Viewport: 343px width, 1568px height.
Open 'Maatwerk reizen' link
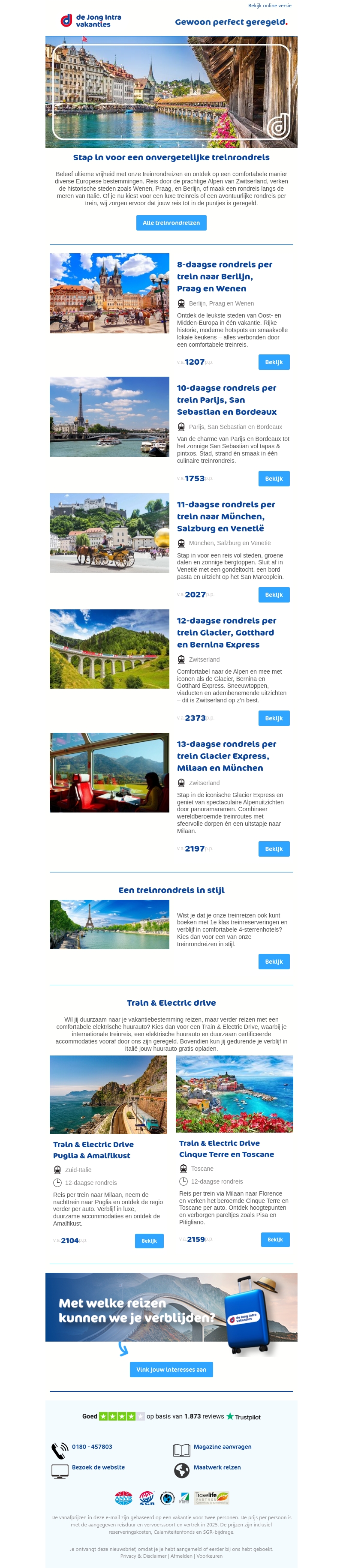(217, 1468)
